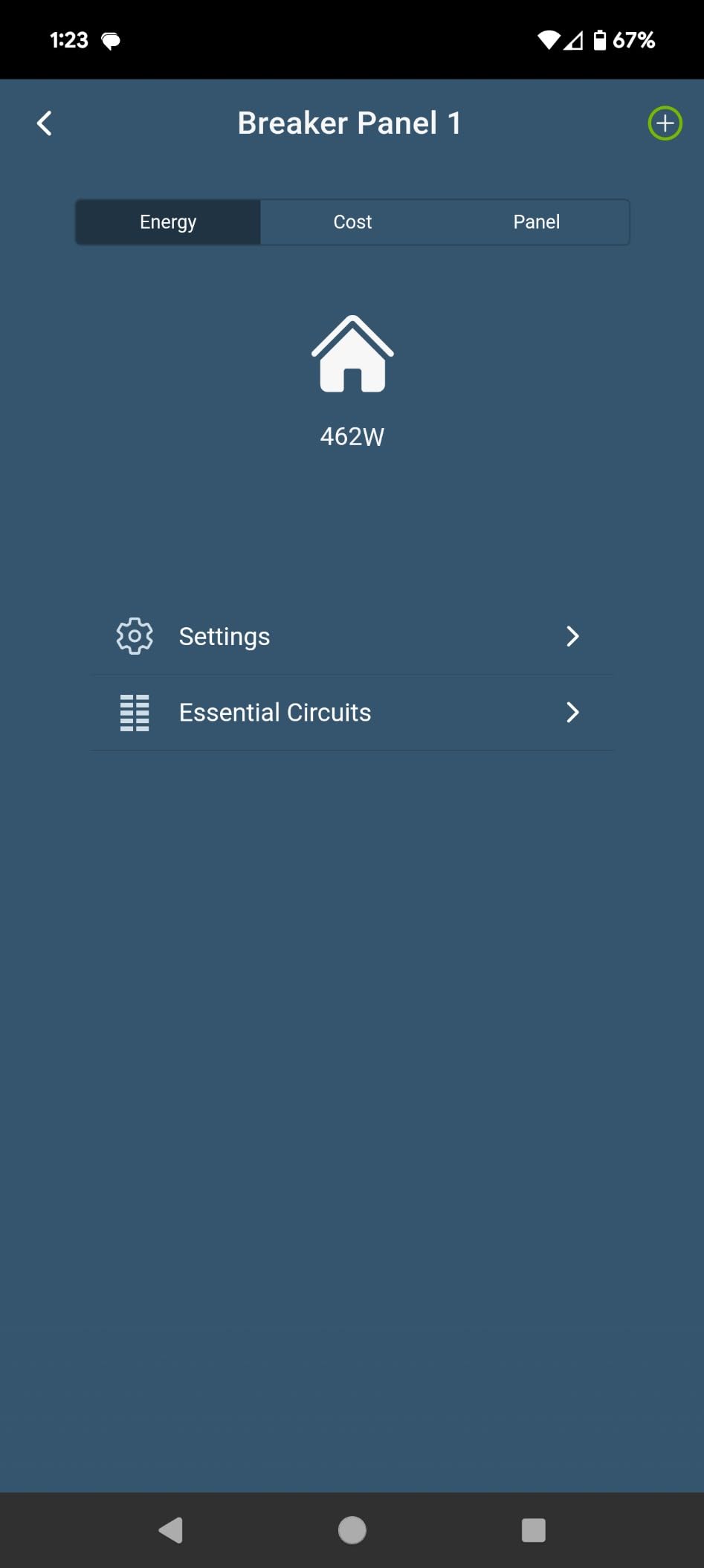Tap the notification icon next to the clock
704x1568 pixels.
pos(110,40)
